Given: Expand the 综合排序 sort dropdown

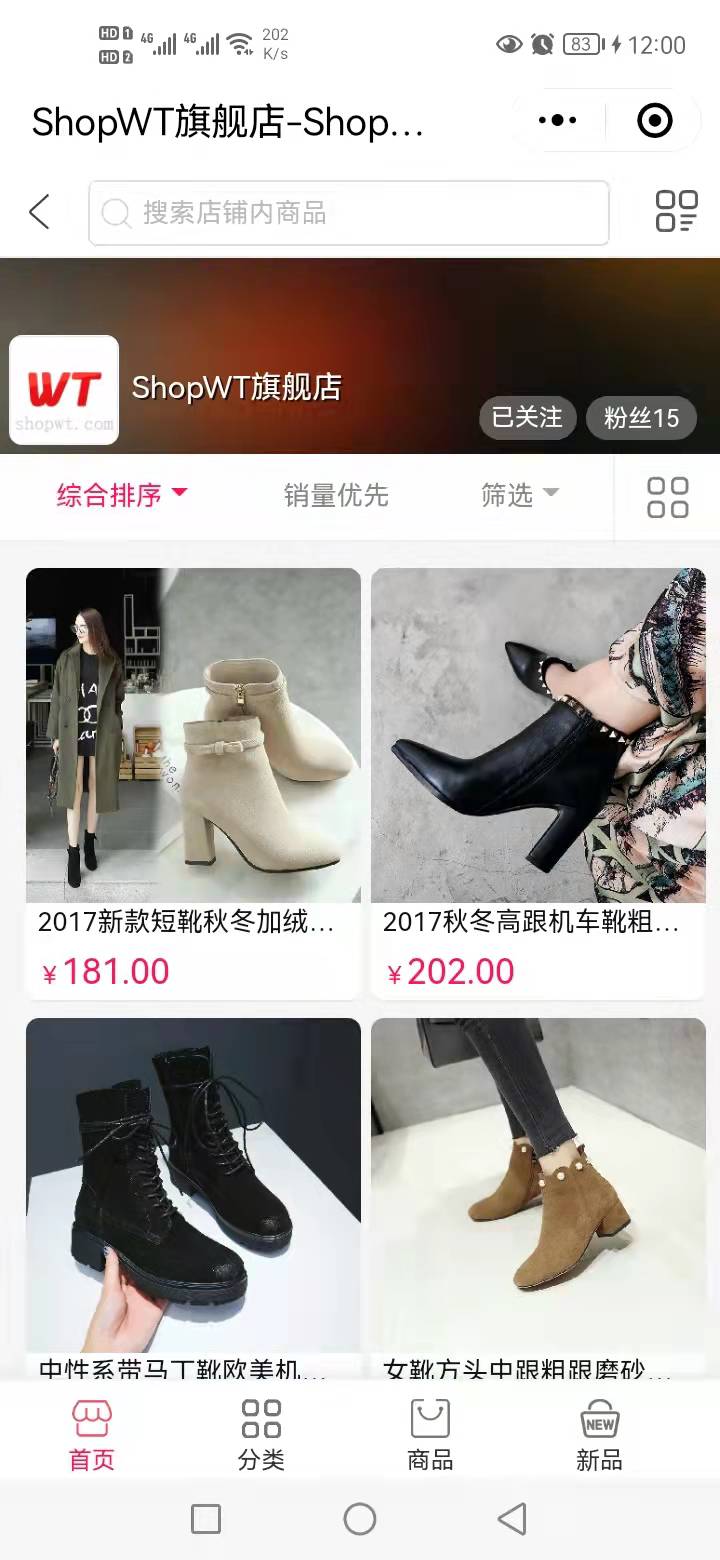Looking at the screenshot, I should [122, 495].
